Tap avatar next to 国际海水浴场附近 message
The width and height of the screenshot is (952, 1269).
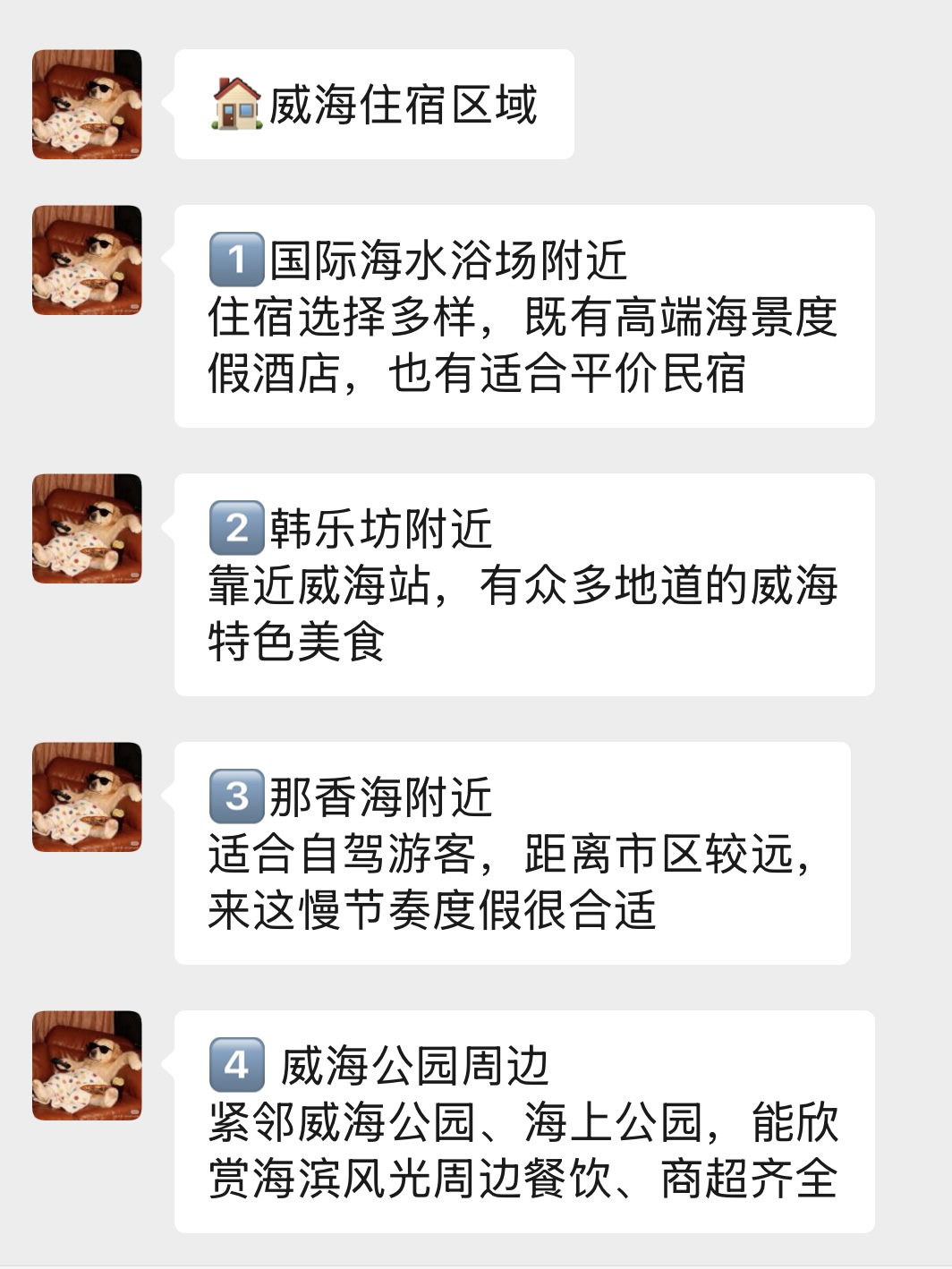pyautogui.click(x=87, y=260)
